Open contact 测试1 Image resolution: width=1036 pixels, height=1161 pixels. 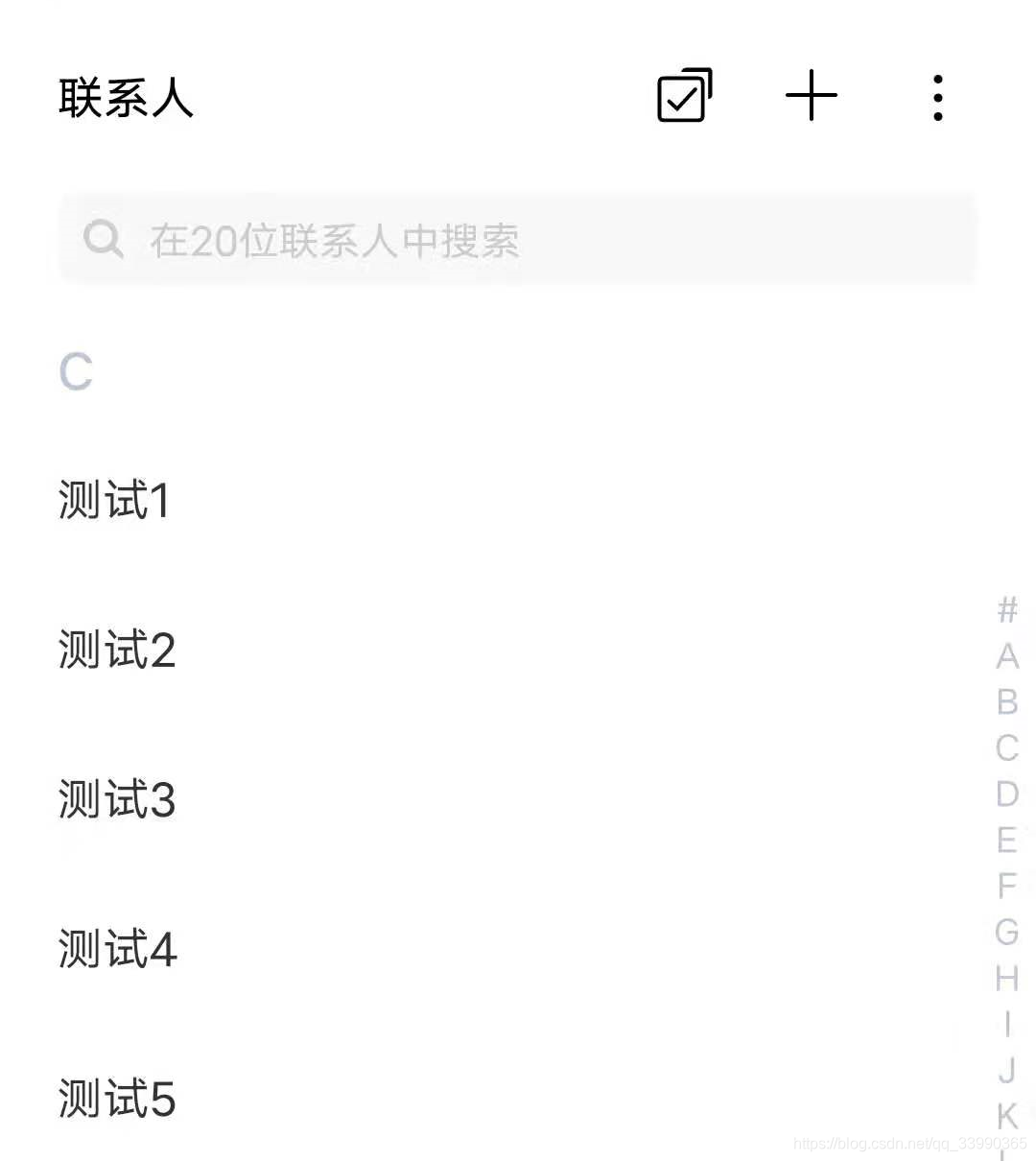pos(114,501)
